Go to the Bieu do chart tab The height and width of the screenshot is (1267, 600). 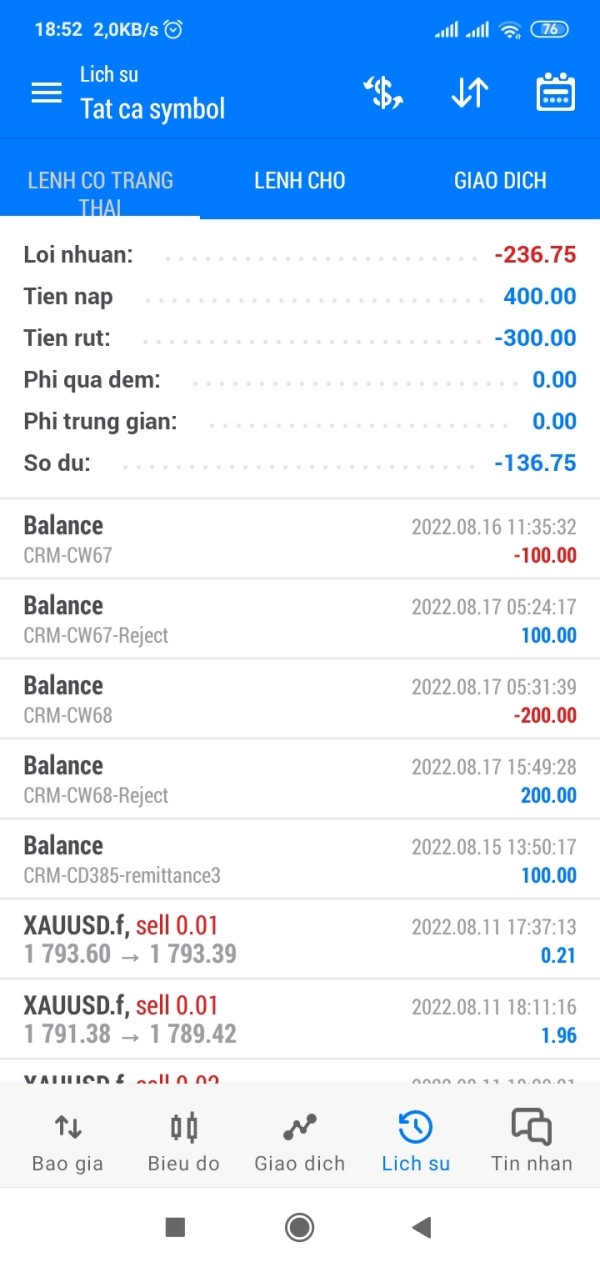tap(184, 1142)
